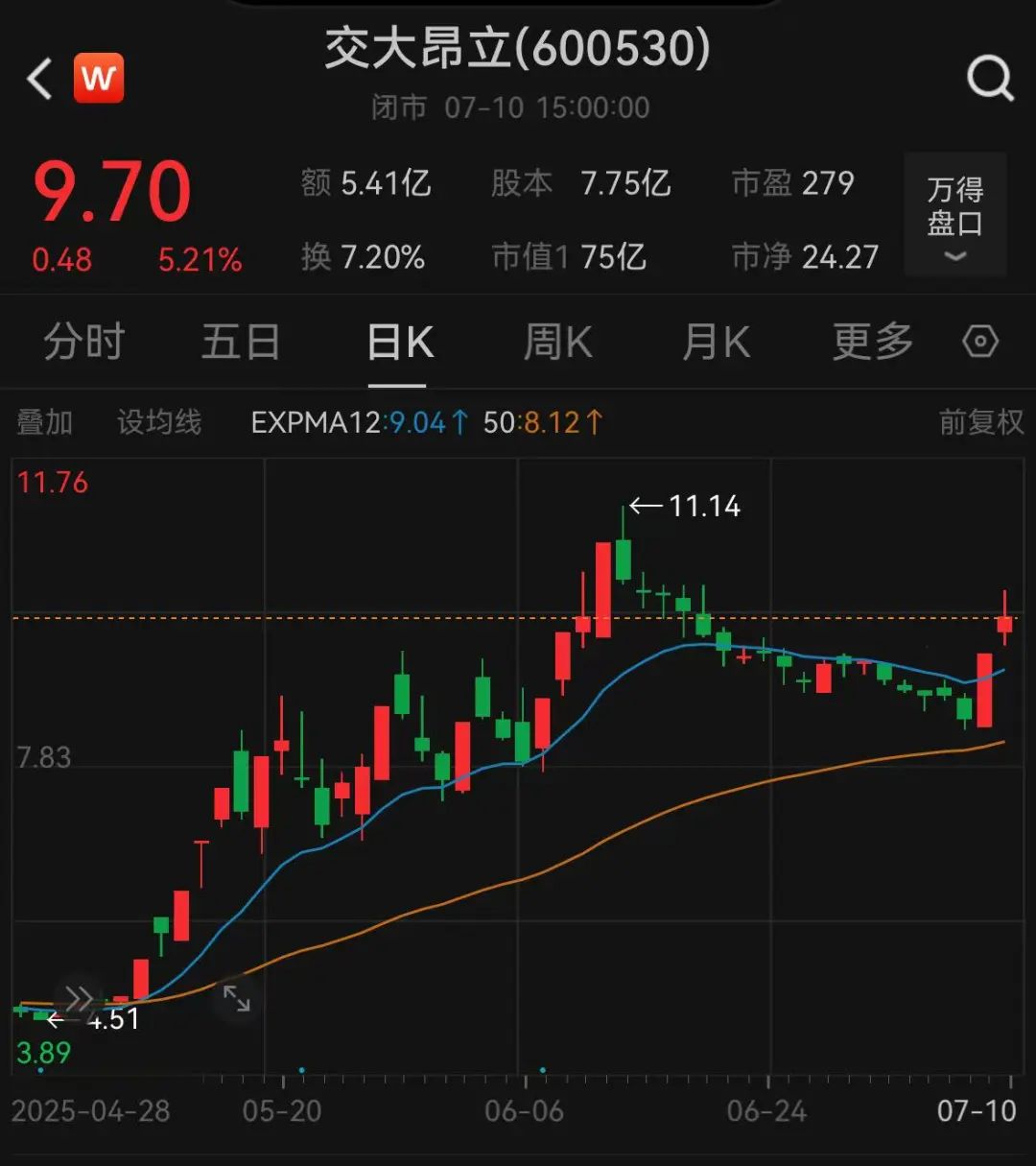The image size is (1036, 1166).
Task: Open the search magnifier icon
Action: pyautogui.click(x=990, y=79)
